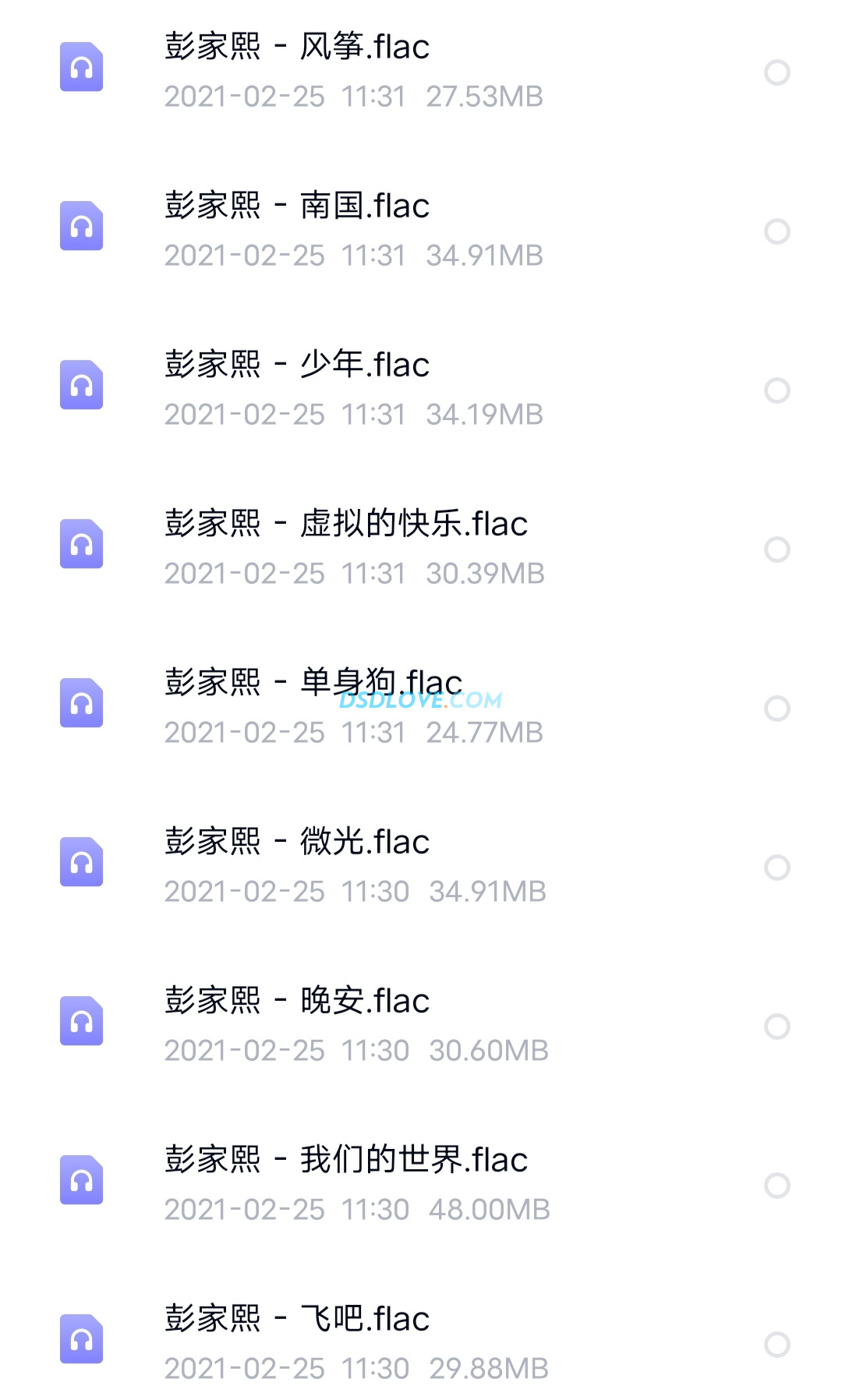Select the circle for 虚拟的快乐.flac
Viewport: 842px width, 1400px height.
777,550
